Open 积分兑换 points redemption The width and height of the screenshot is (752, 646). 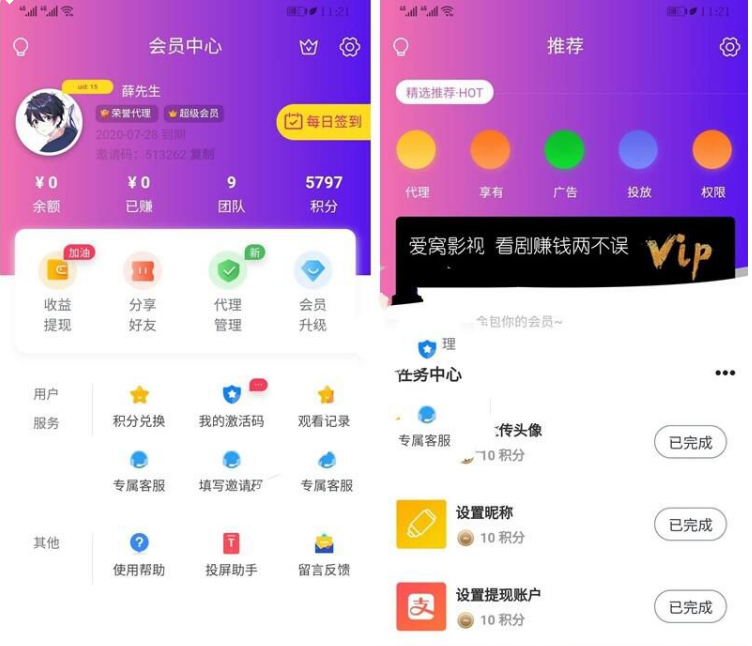point(139,406)
